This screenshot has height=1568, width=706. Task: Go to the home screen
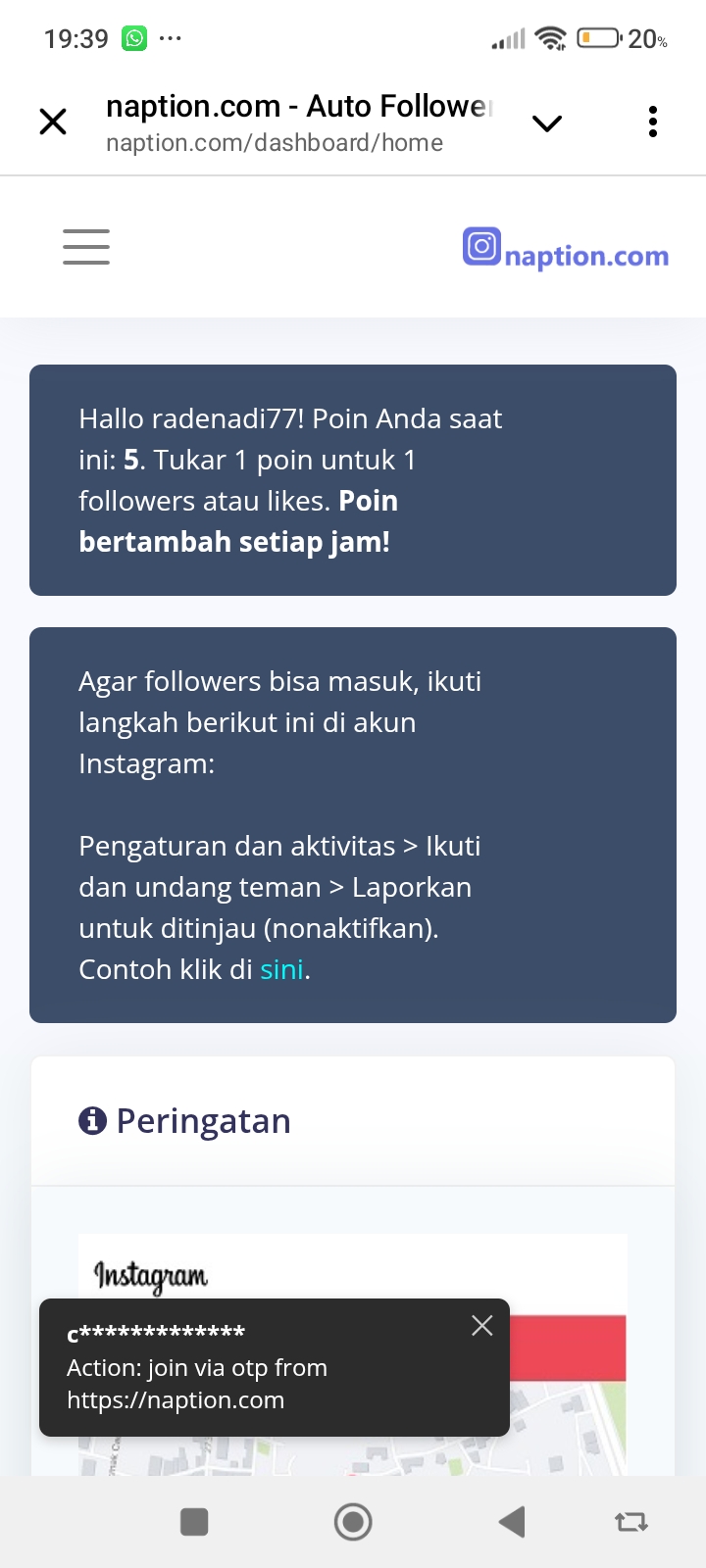353,1522
